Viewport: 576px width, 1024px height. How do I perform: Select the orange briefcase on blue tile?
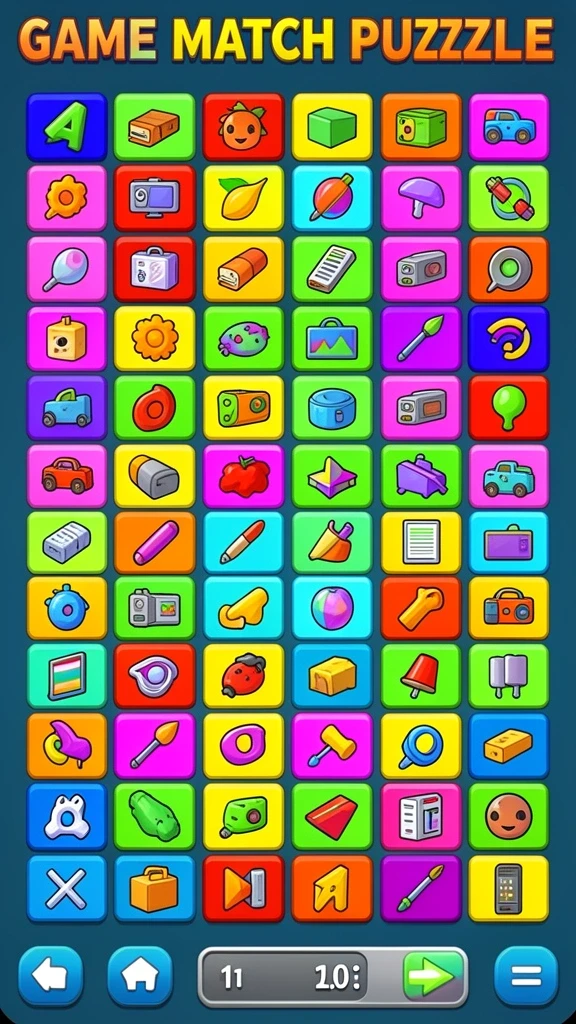(x=154, y=888)
